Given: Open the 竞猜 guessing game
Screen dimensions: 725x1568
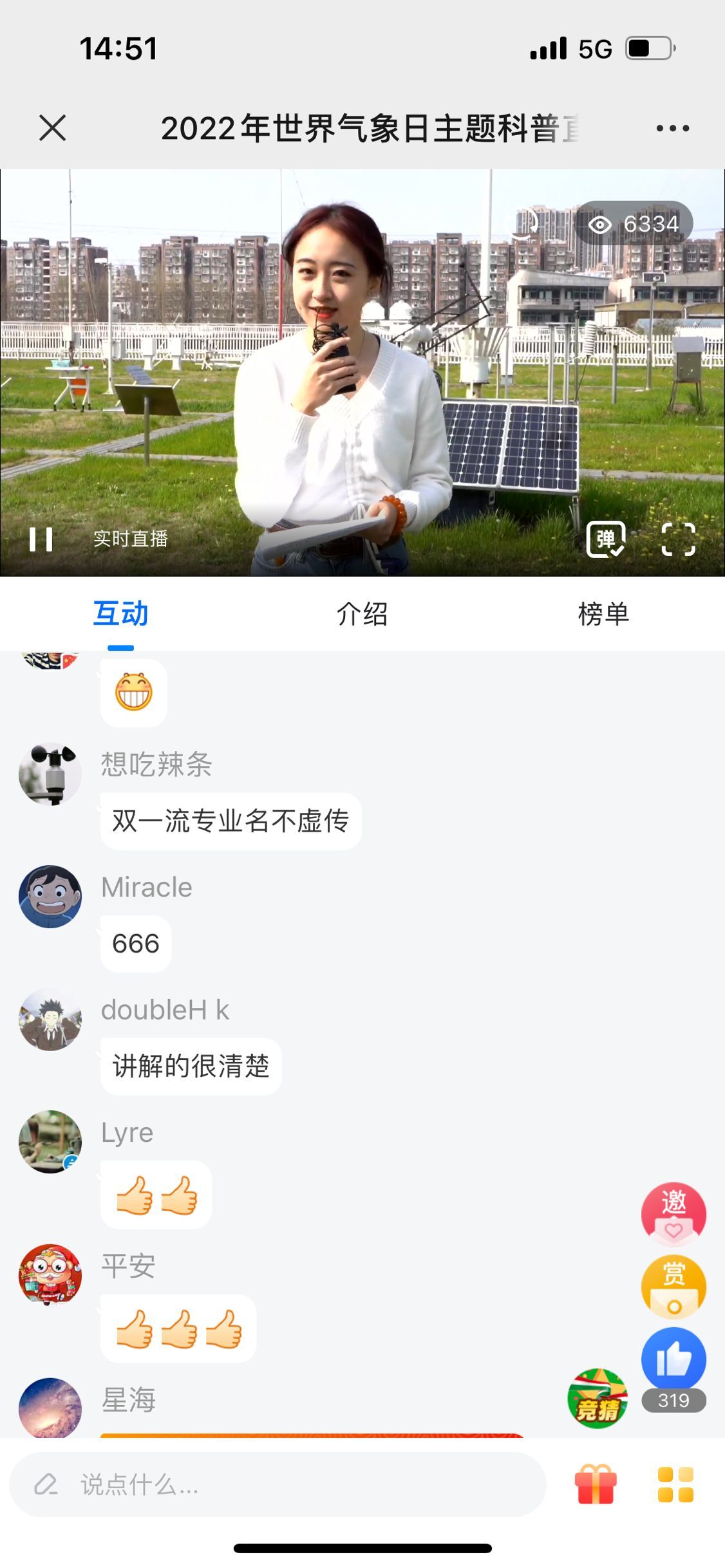Looking at the screenshot, I should 597,1399.
